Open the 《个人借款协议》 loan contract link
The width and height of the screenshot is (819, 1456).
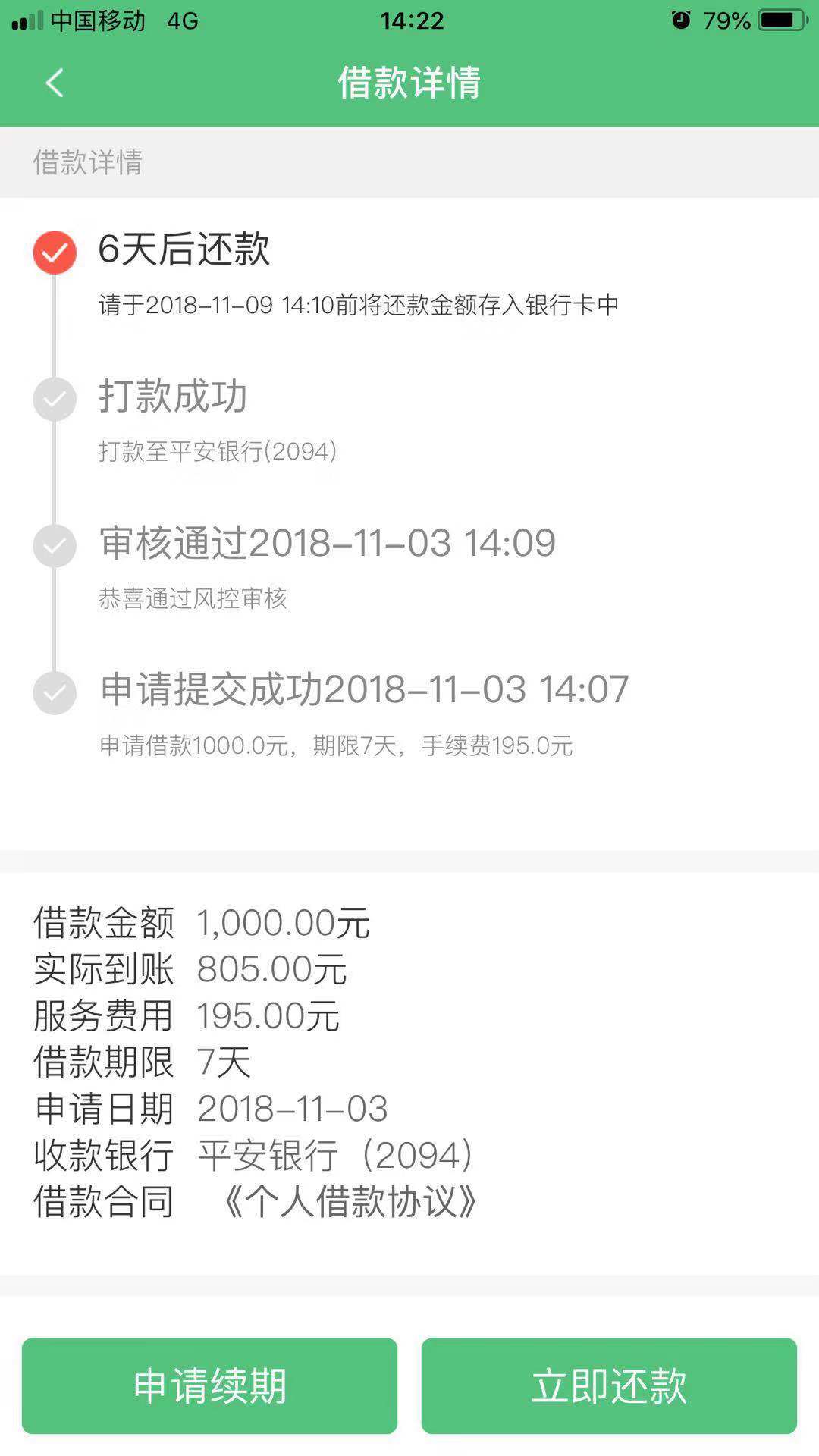[349, 1201]
